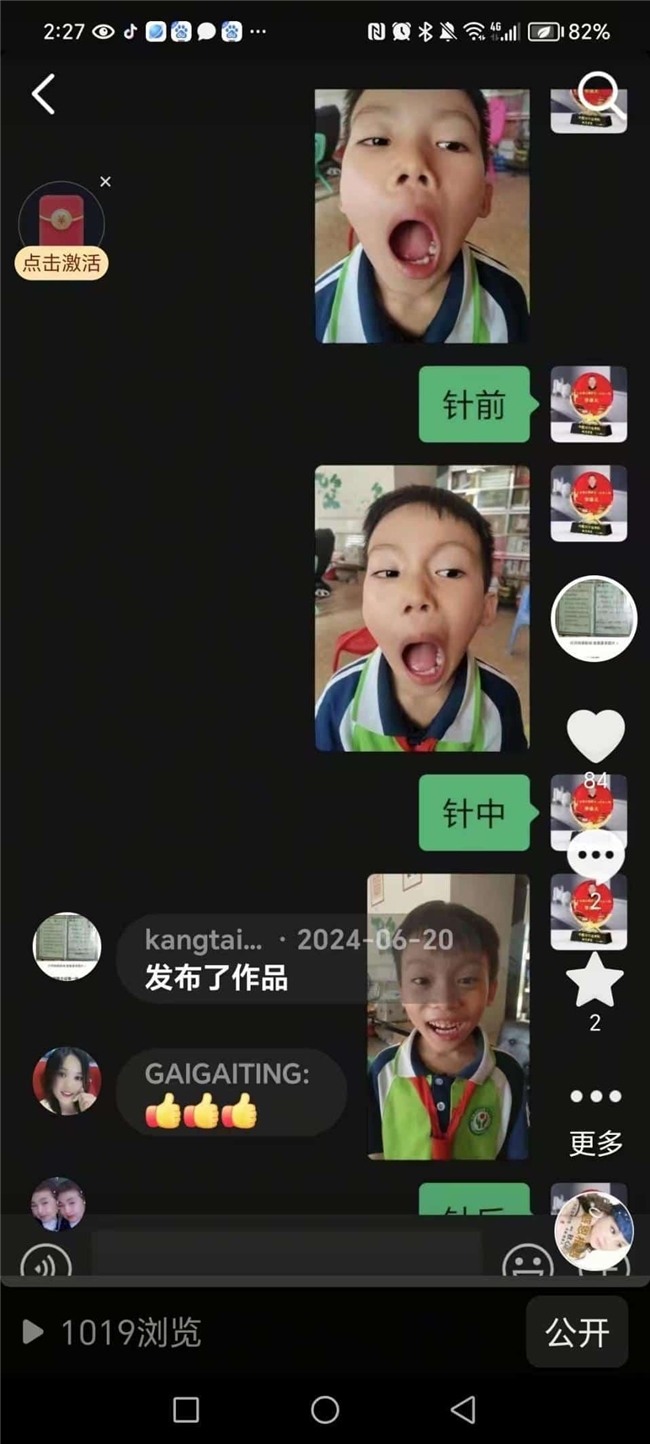
Task: Open GAIGAITING's profile avatar
Action: point(67,1081)
